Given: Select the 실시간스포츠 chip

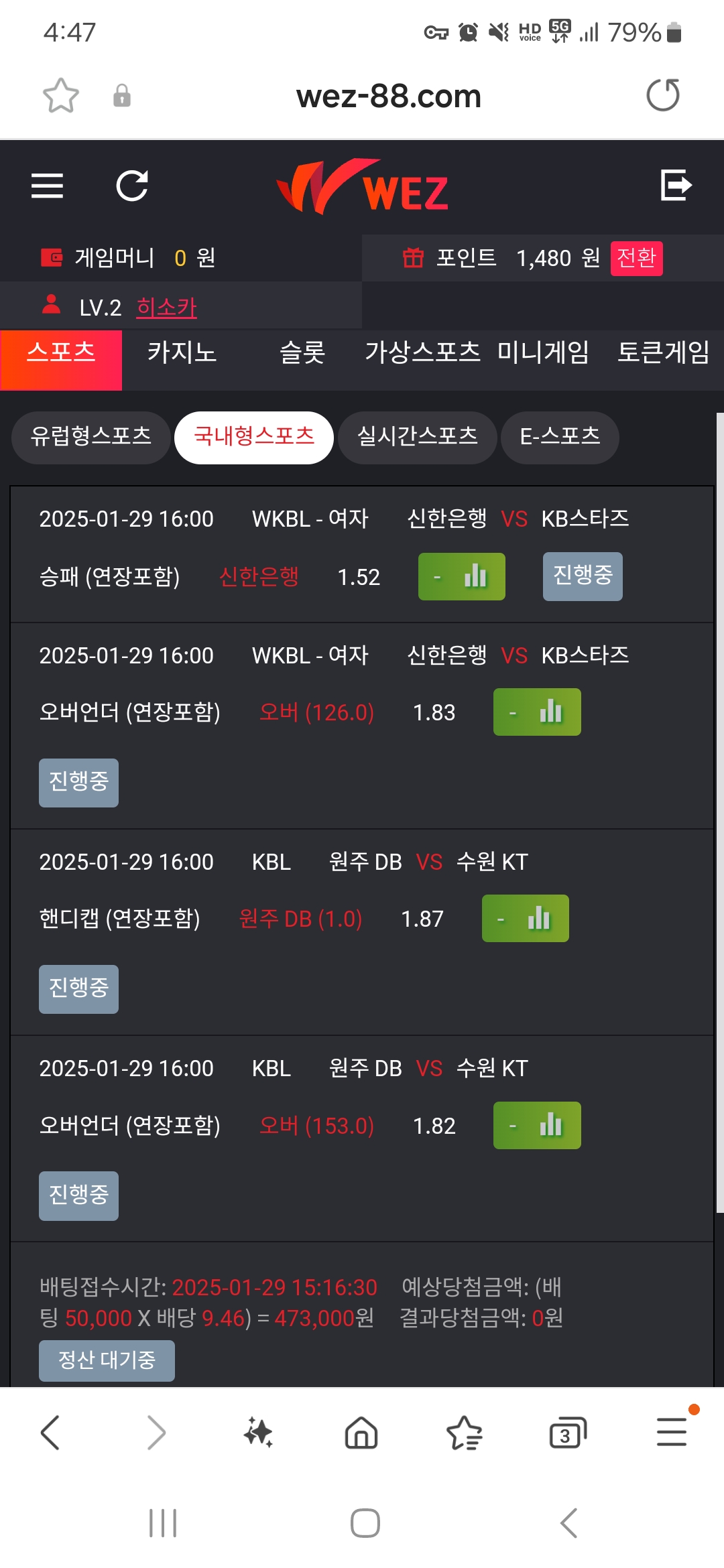Looking at the screenshot, I should pyautogui.click(x=417, y=438).
